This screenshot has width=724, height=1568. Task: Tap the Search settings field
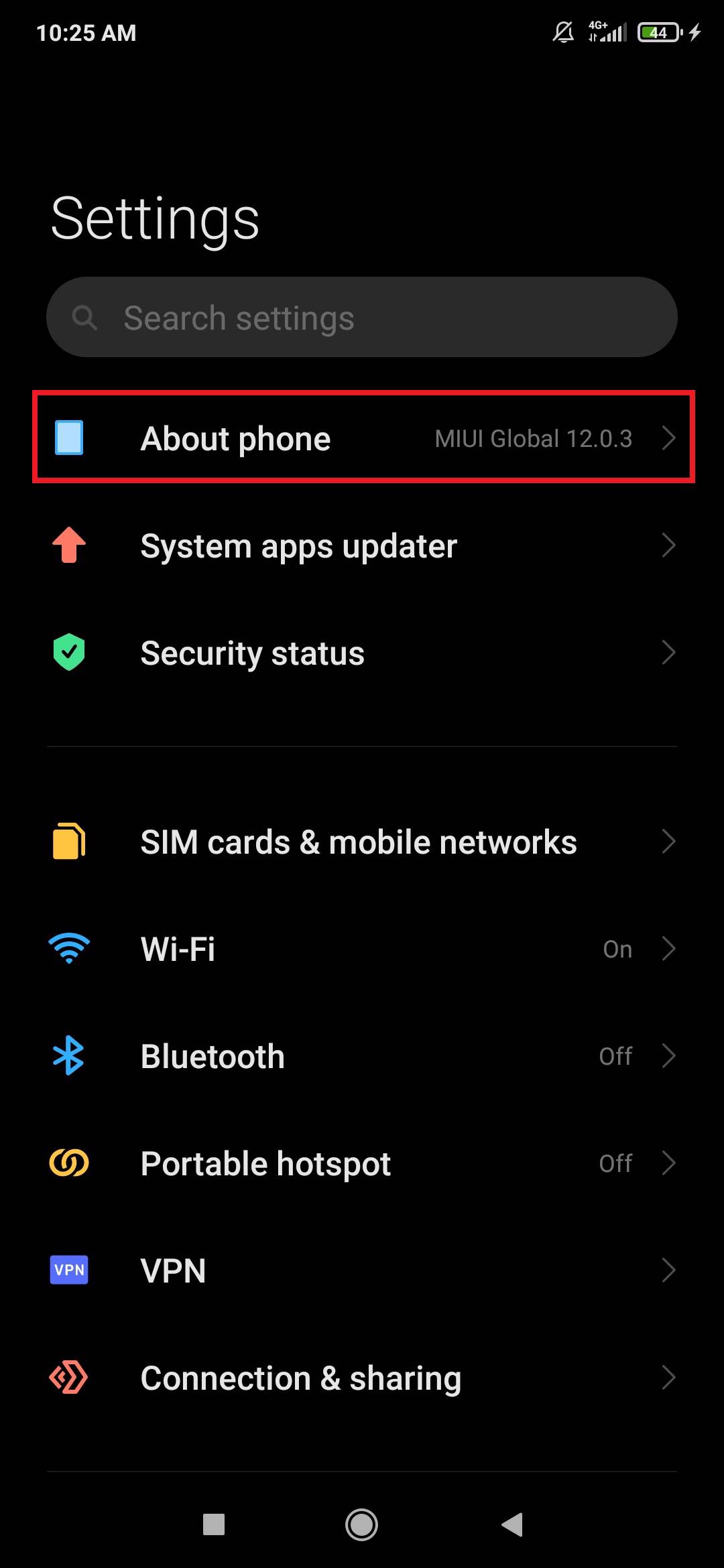(x=362, y=317)
